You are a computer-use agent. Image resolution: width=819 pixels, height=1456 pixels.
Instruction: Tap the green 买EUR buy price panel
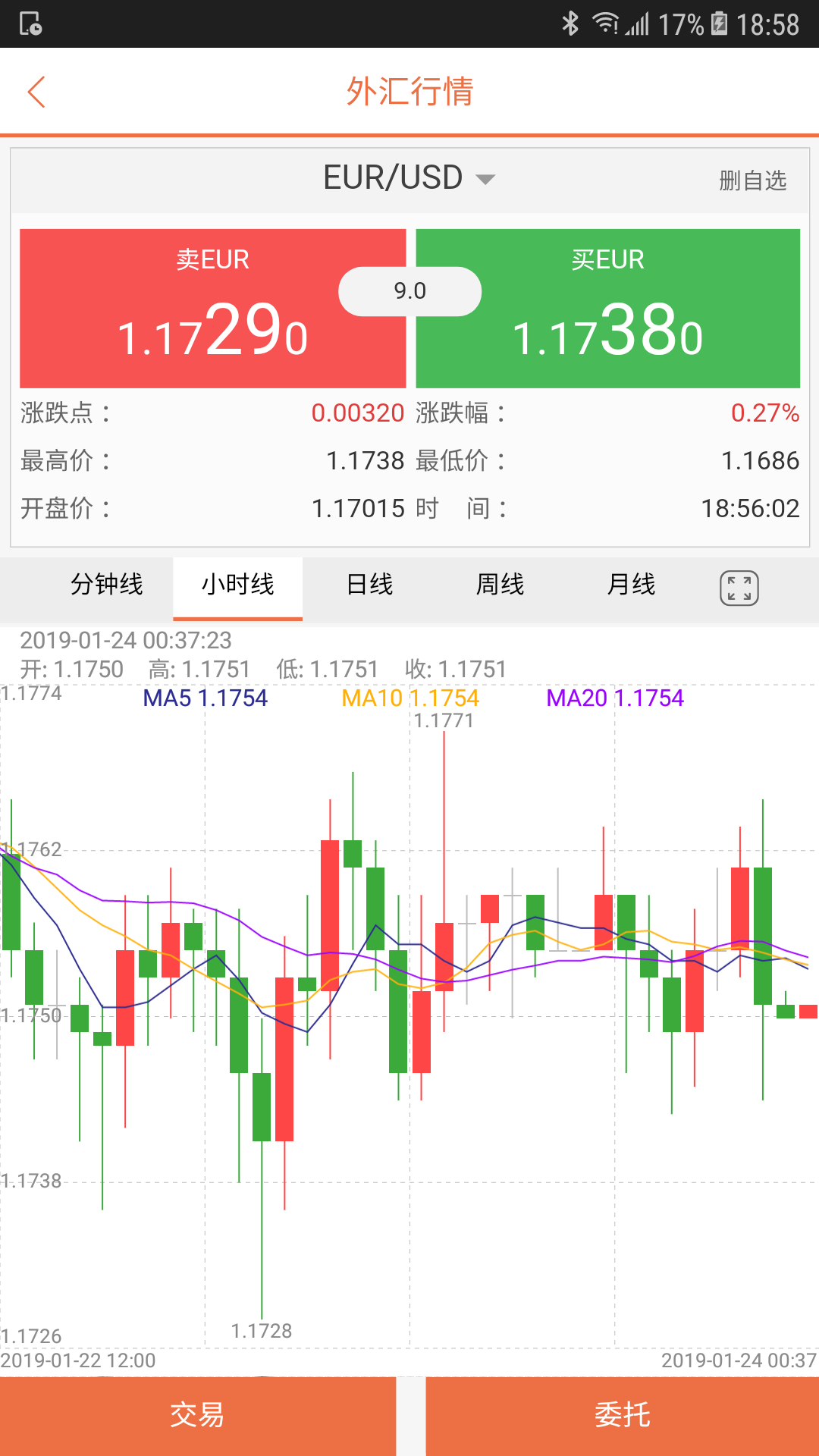pyautogui.click(x=608, y=309)
